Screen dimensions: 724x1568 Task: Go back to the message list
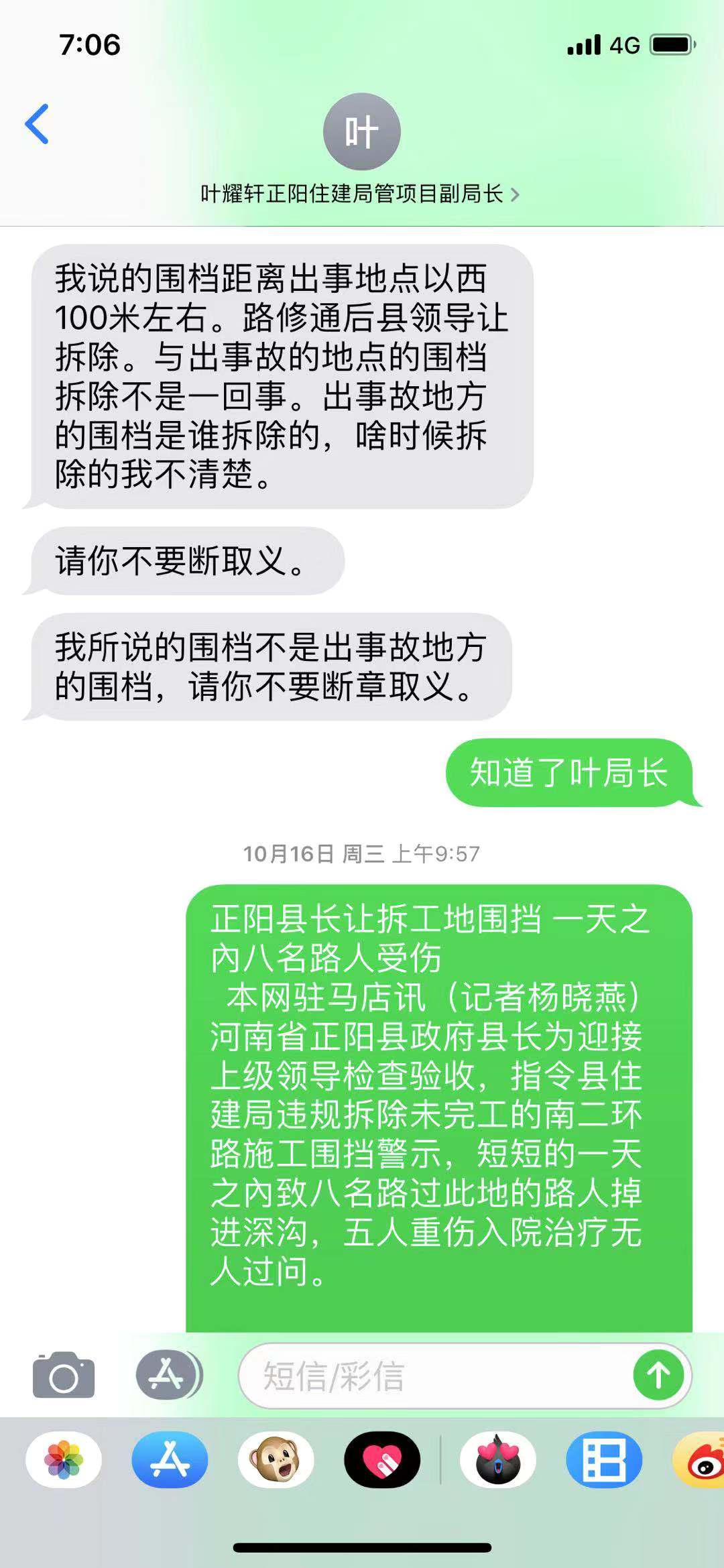pyautogui.click(x=37, y=124)
